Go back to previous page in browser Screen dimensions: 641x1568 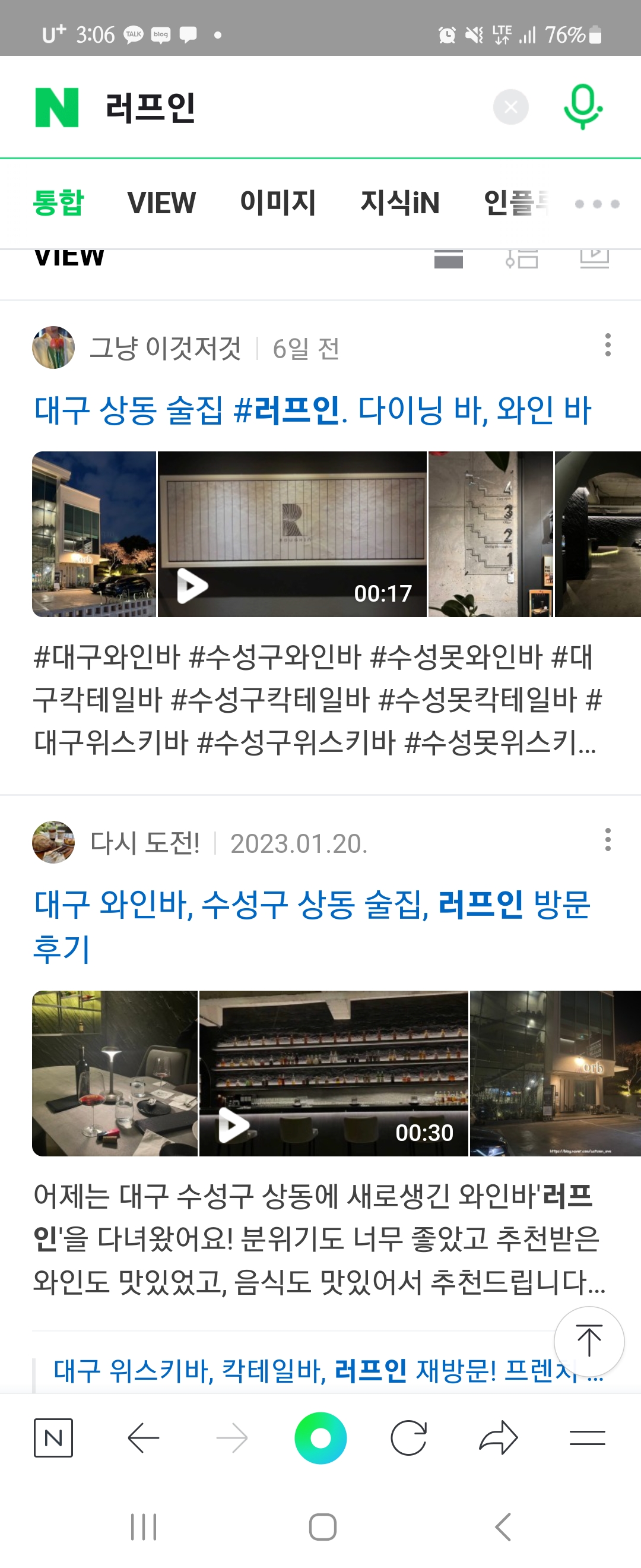pos(144,1438)
